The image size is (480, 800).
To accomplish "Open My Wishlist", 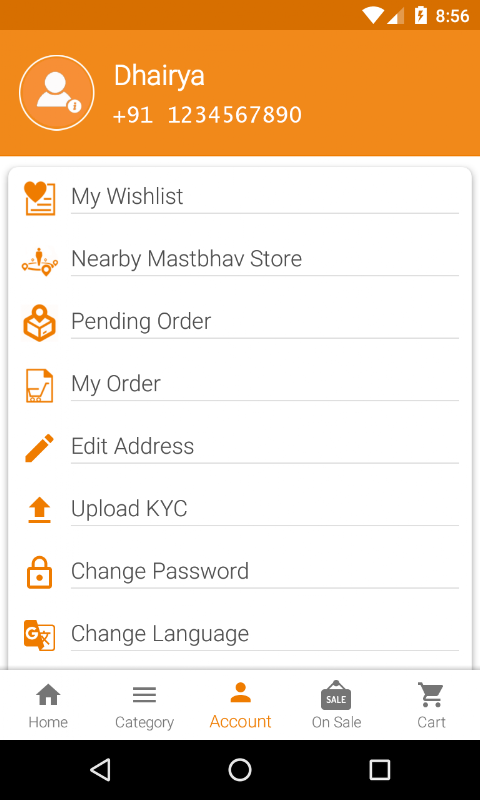I will 240,197.
